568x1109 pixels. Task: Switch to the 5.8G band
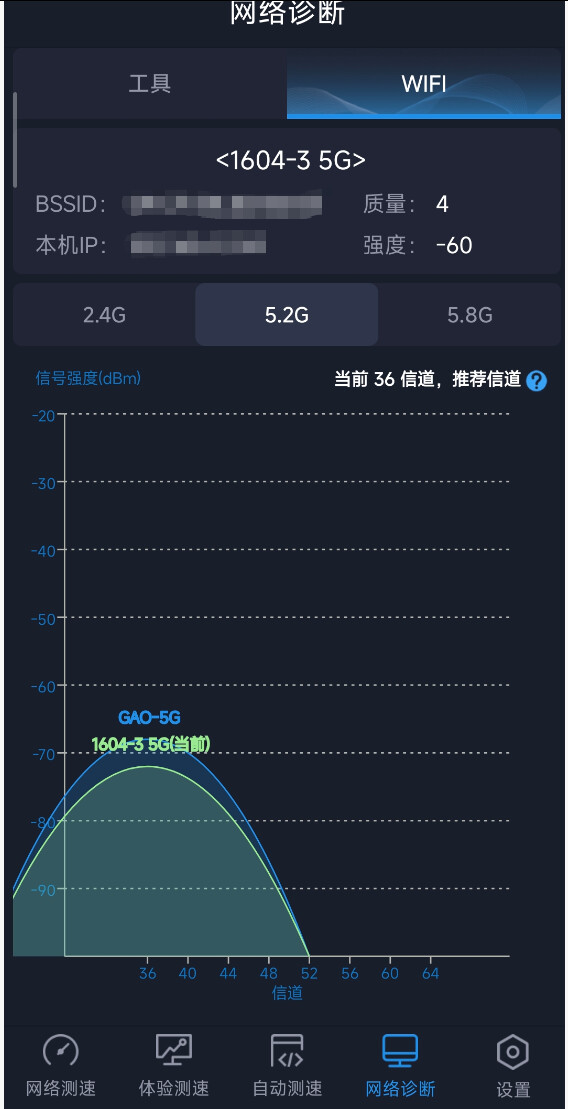point(470,315)
